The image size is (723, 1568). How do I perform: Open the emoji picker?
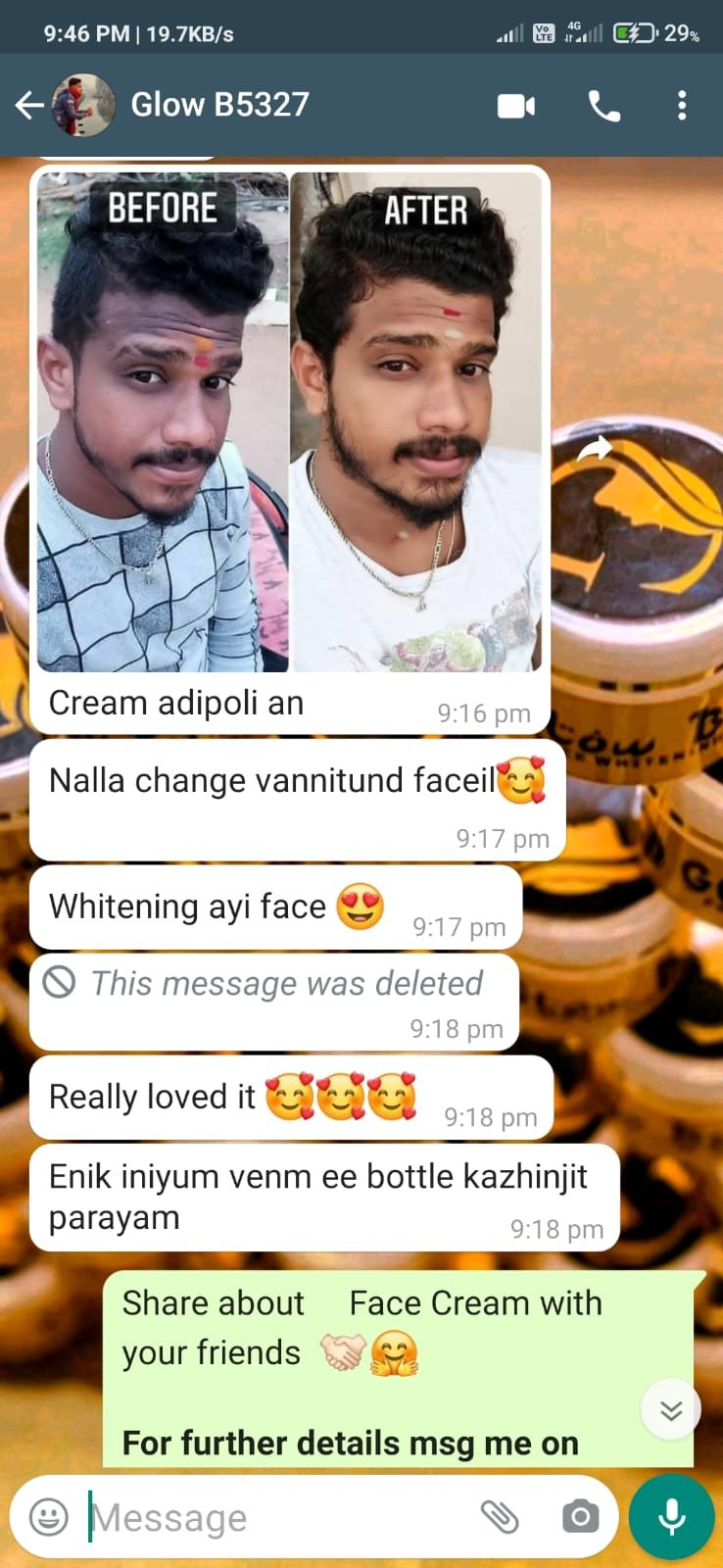[x=49, y=1517]
